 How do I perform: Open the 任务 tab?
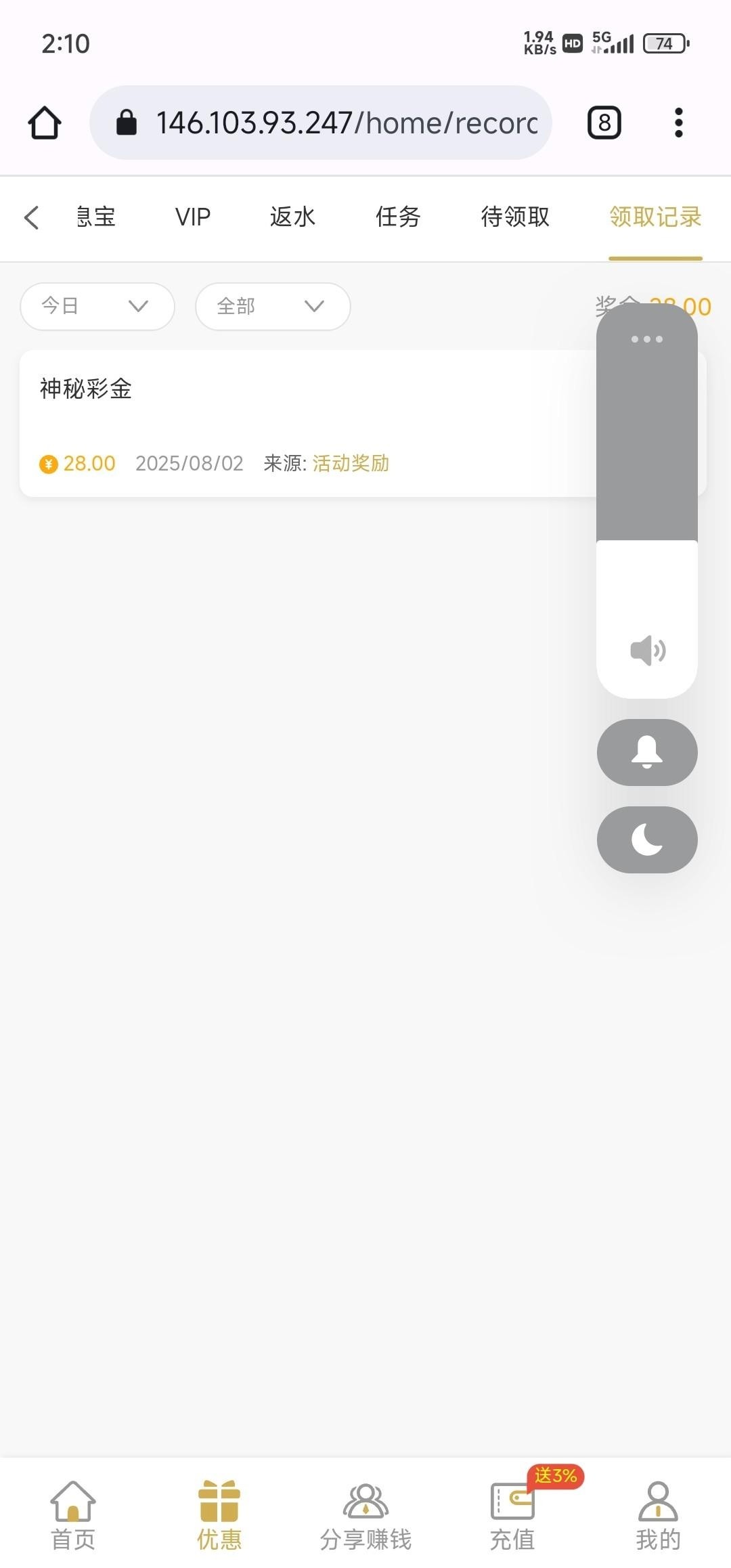click(x=398, y=217)
